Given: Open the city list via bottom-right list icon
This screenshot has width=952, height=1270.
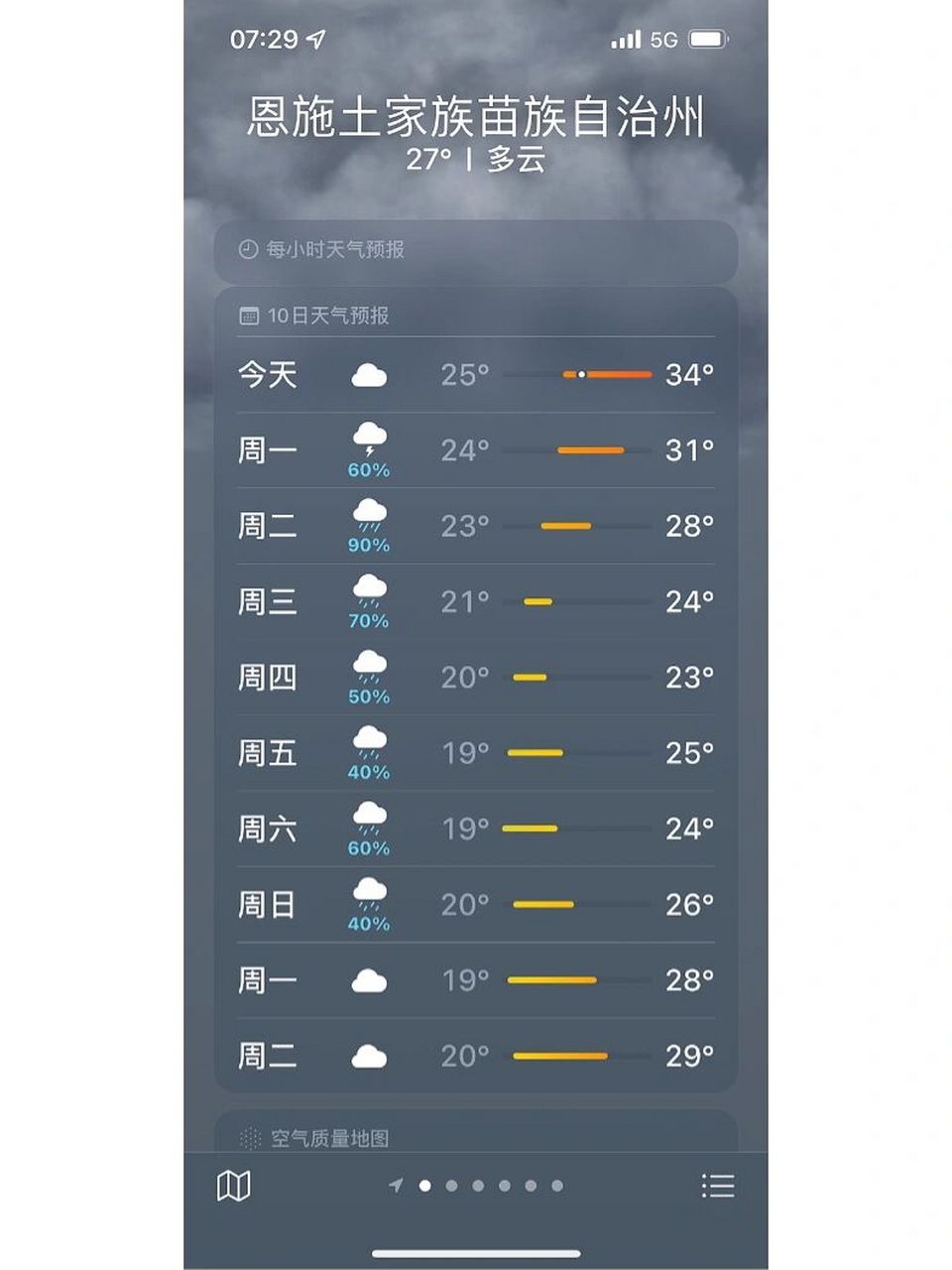Looking at the screenshot, I should 719,1186.
